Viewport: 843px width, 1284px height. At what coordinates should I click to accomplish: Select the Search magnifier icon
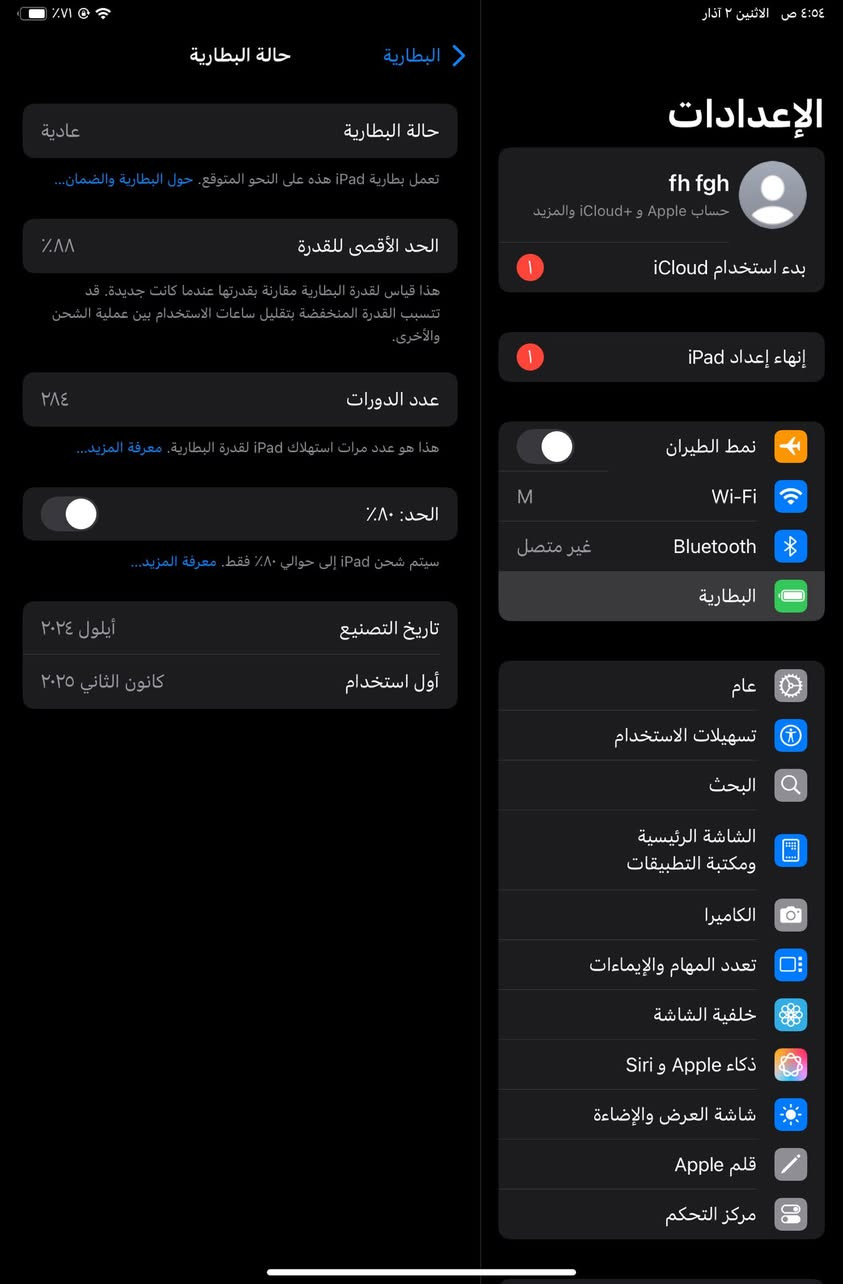click(x=790, y=785)
